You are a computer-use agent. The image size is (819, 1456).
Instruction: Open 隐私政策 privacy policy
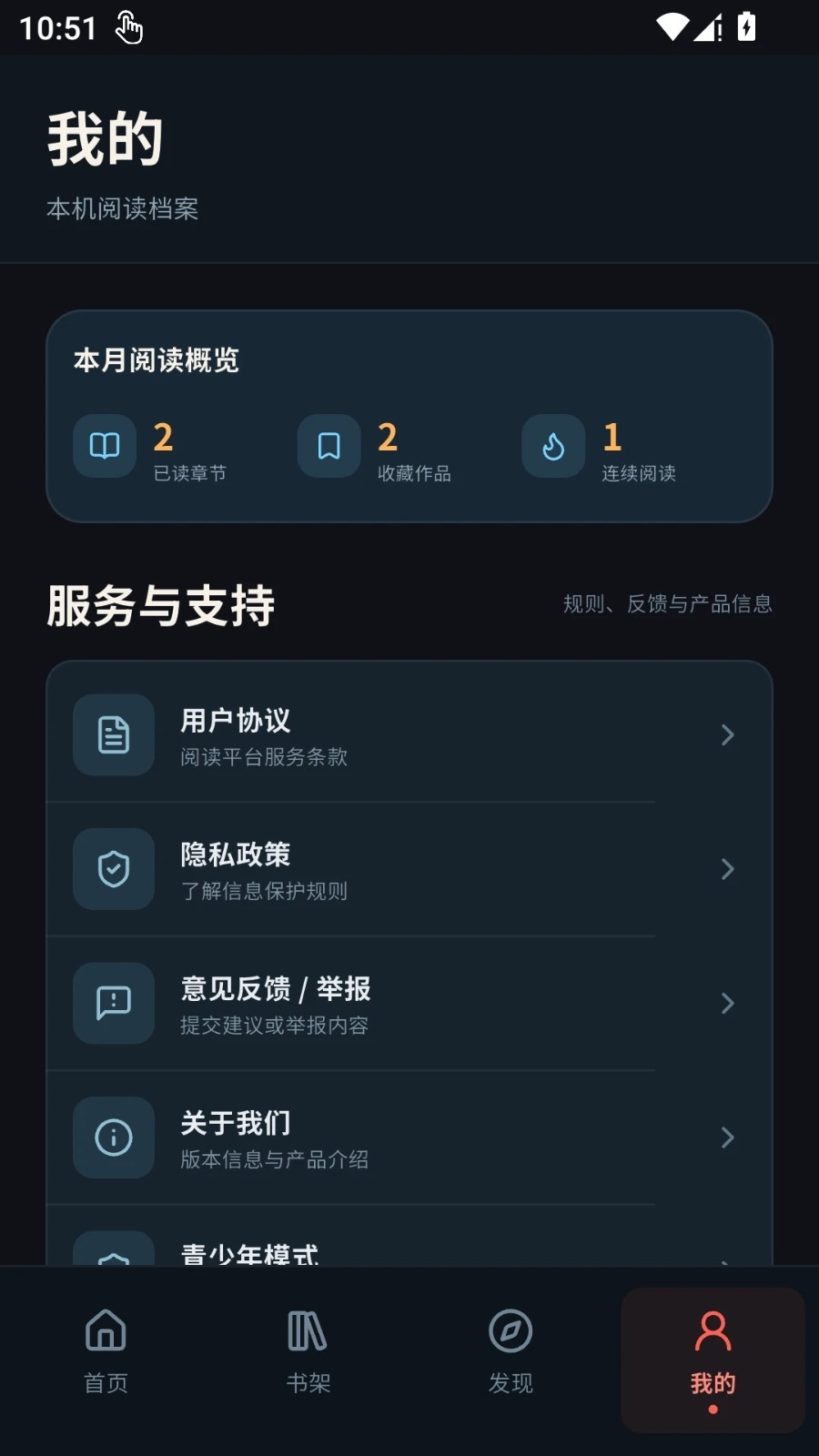pyautogui.click(x=409, y=869)
